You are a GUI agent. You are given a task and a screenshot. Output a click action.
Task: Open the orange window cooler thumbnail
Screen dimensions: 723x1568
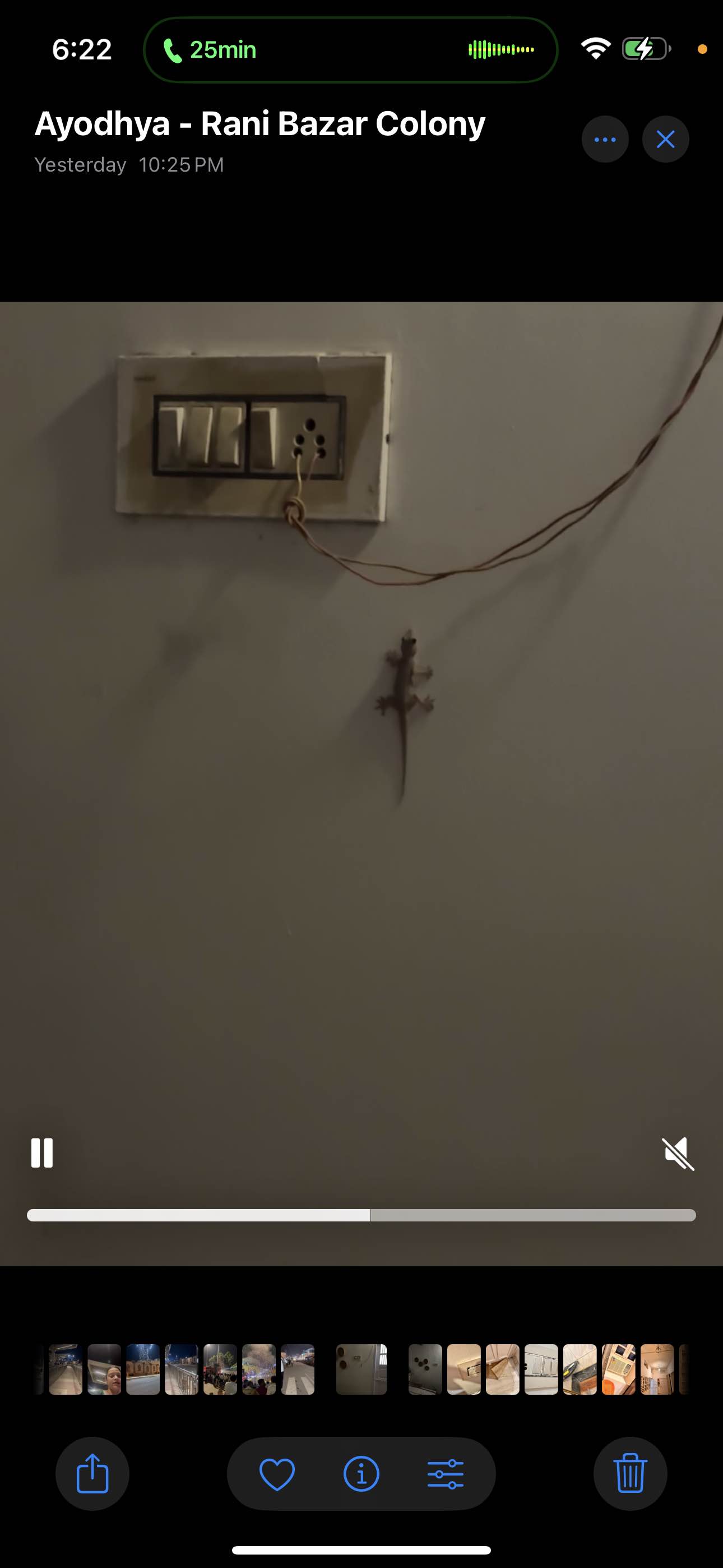618,1369
